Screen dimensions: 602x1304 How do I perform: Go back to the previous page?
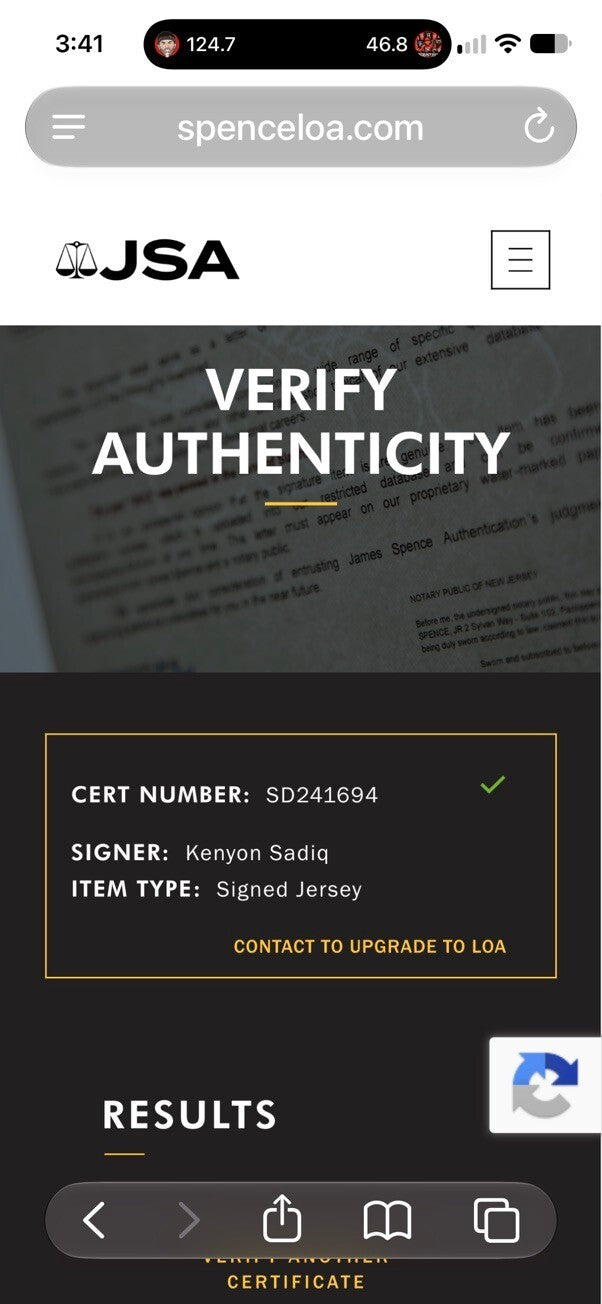pyautogui.click(x=94, y=1220)
